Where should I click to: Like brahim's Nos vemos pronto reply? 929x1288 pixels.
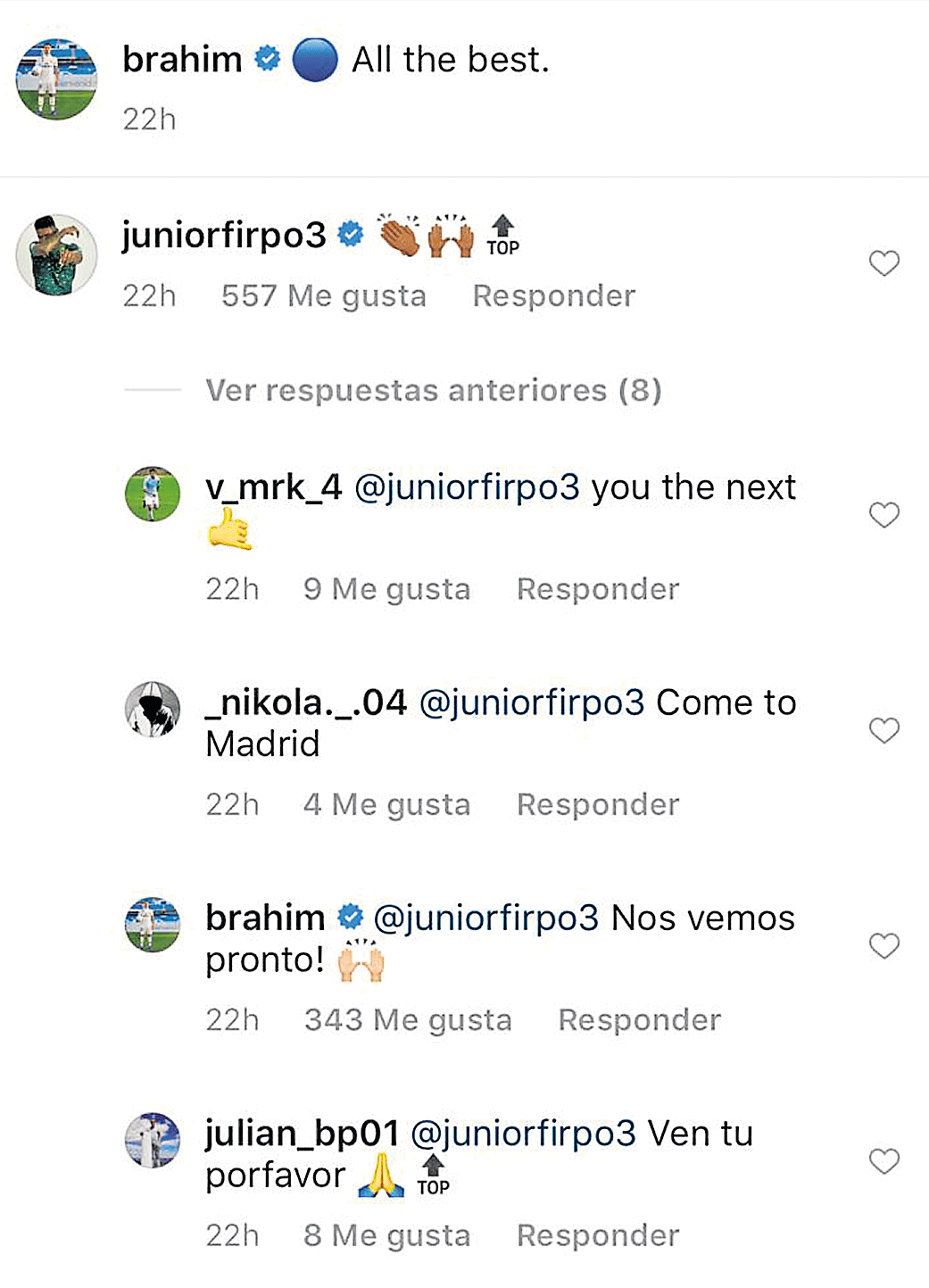click(x=883, y=946)
